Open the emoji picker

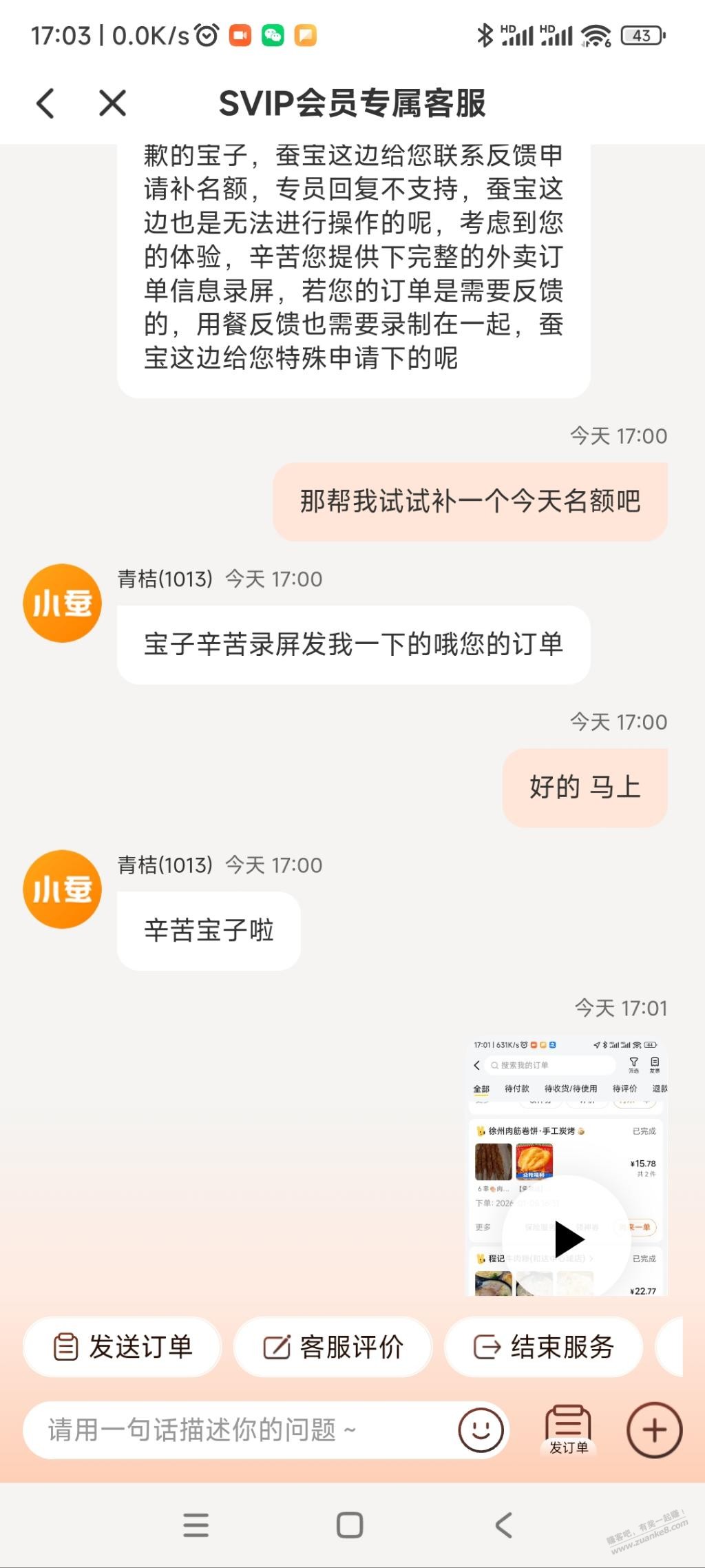coord(481,1430)
